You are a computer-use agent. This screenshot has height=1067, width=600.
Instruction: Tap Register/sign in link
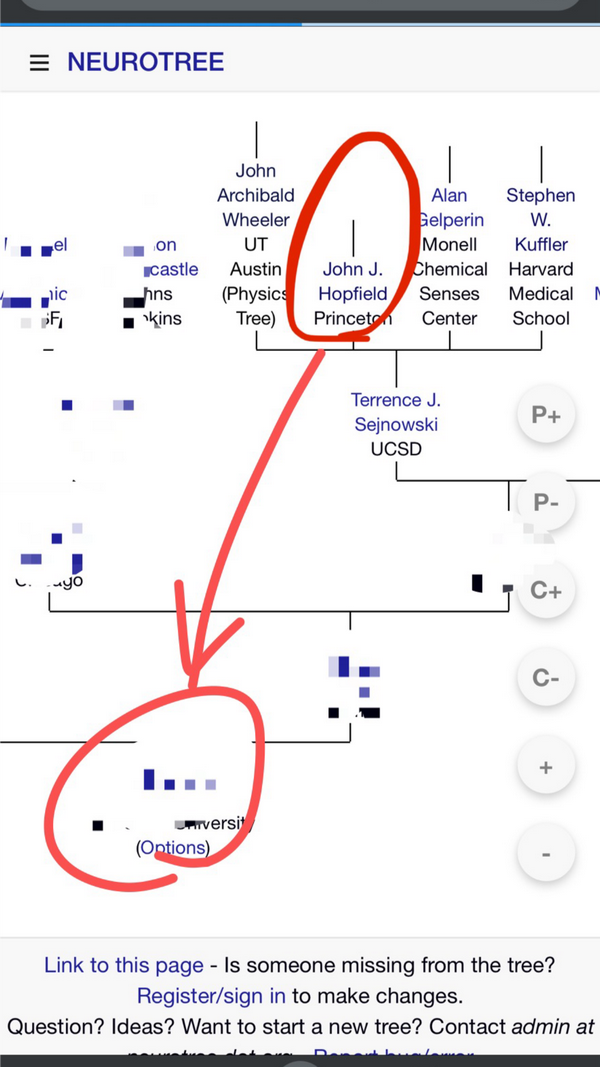tap(211, 995)
